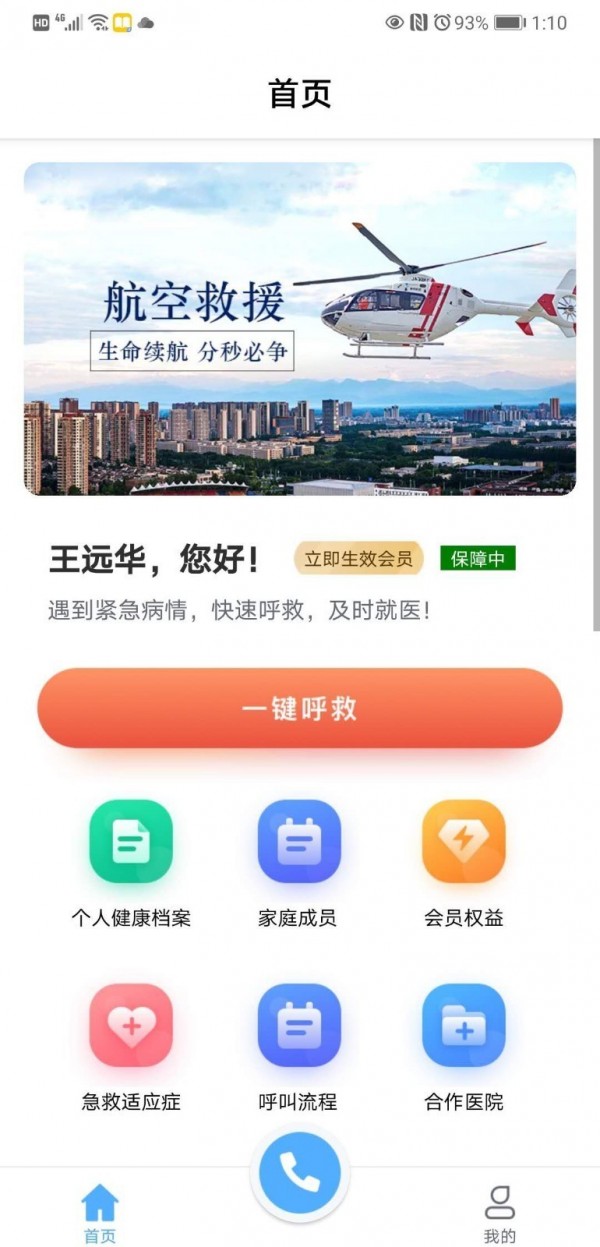Tap the 一键呼救 emergency call button
600x1247 pixels.
(300, 708)
